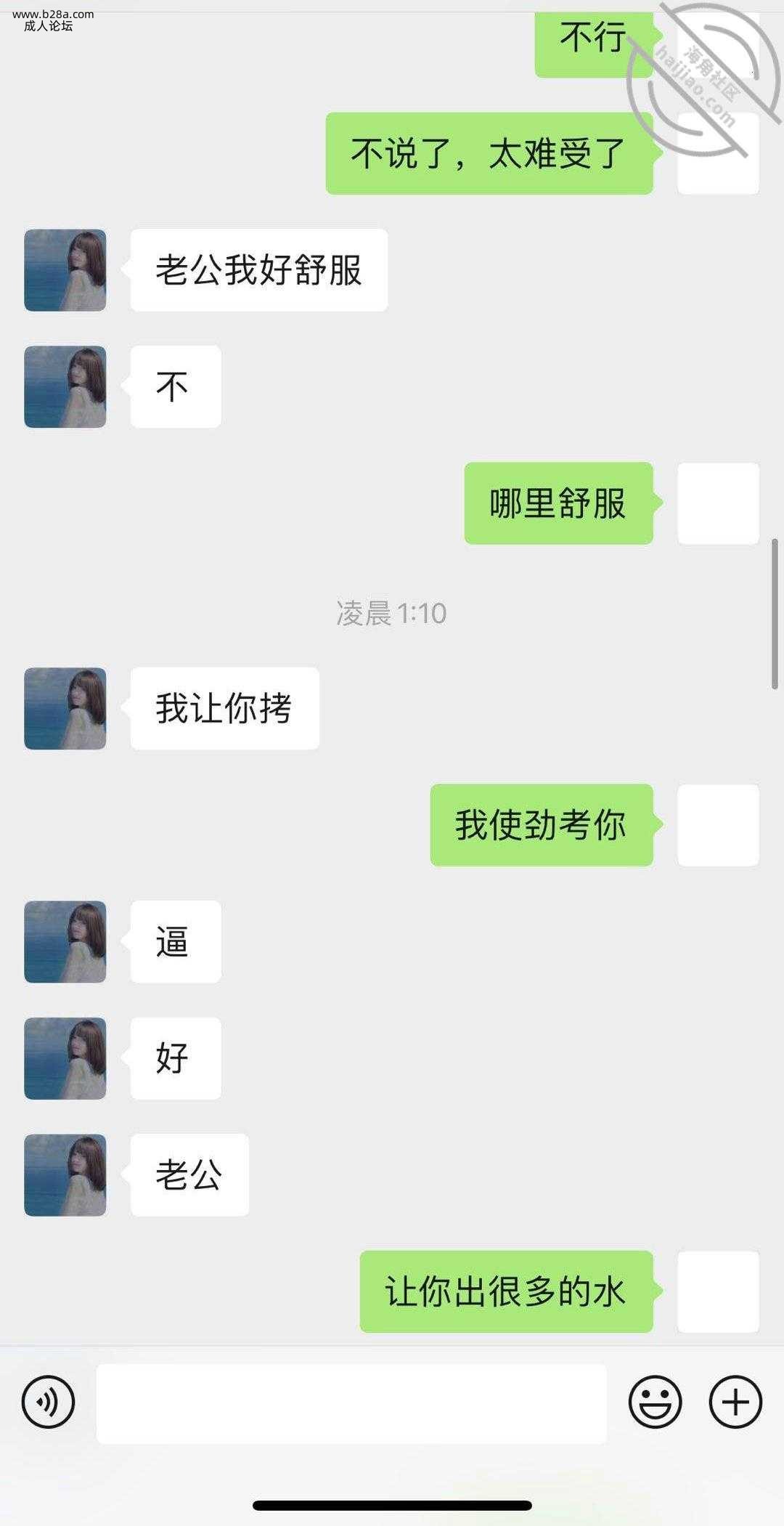Open the plus attachments menu
784x1526 pixels.
tap(735, 1402)
